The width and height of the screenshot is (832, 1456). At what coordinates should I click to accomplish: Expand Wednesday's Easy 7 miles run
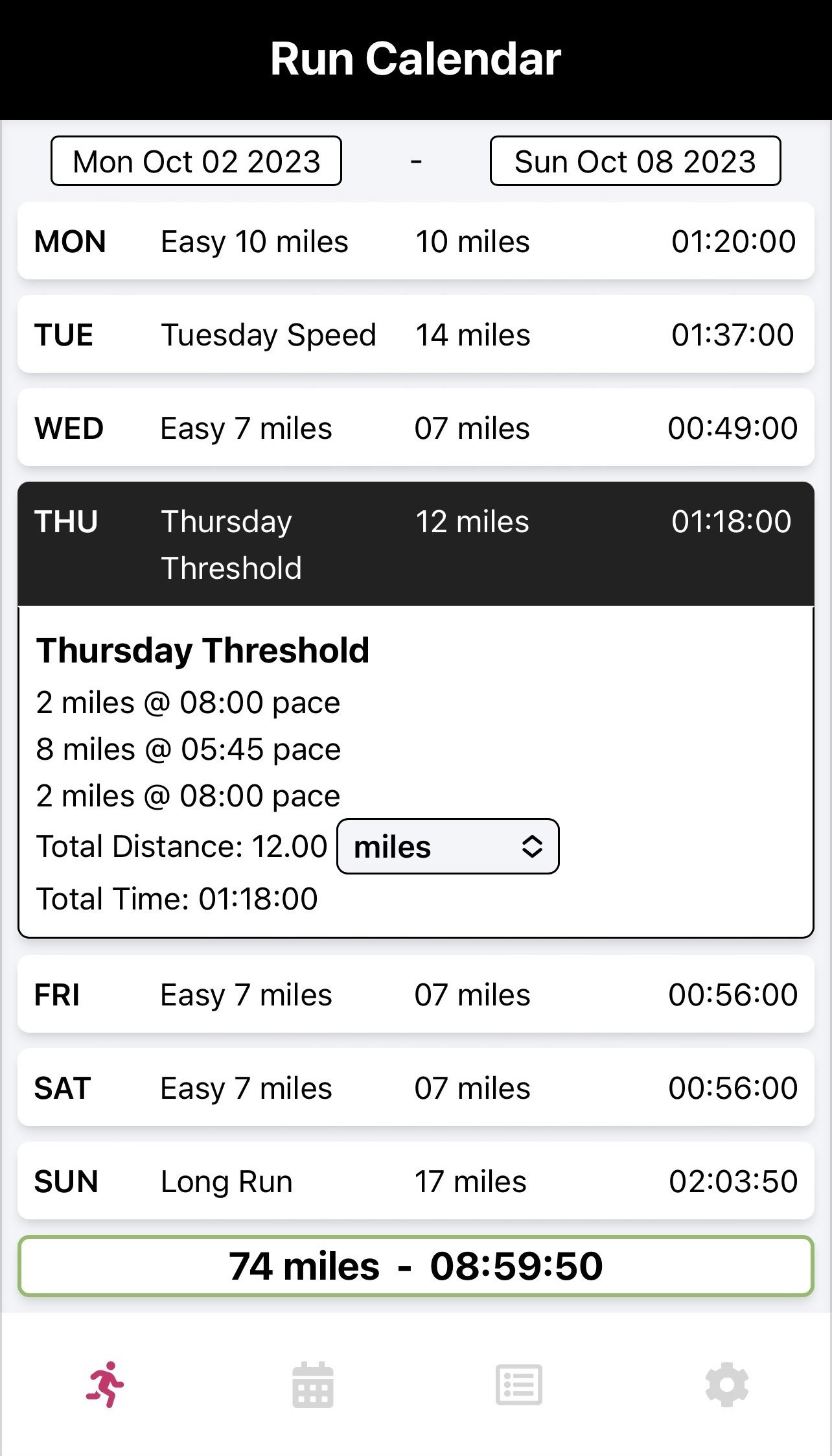pos(415,428)
